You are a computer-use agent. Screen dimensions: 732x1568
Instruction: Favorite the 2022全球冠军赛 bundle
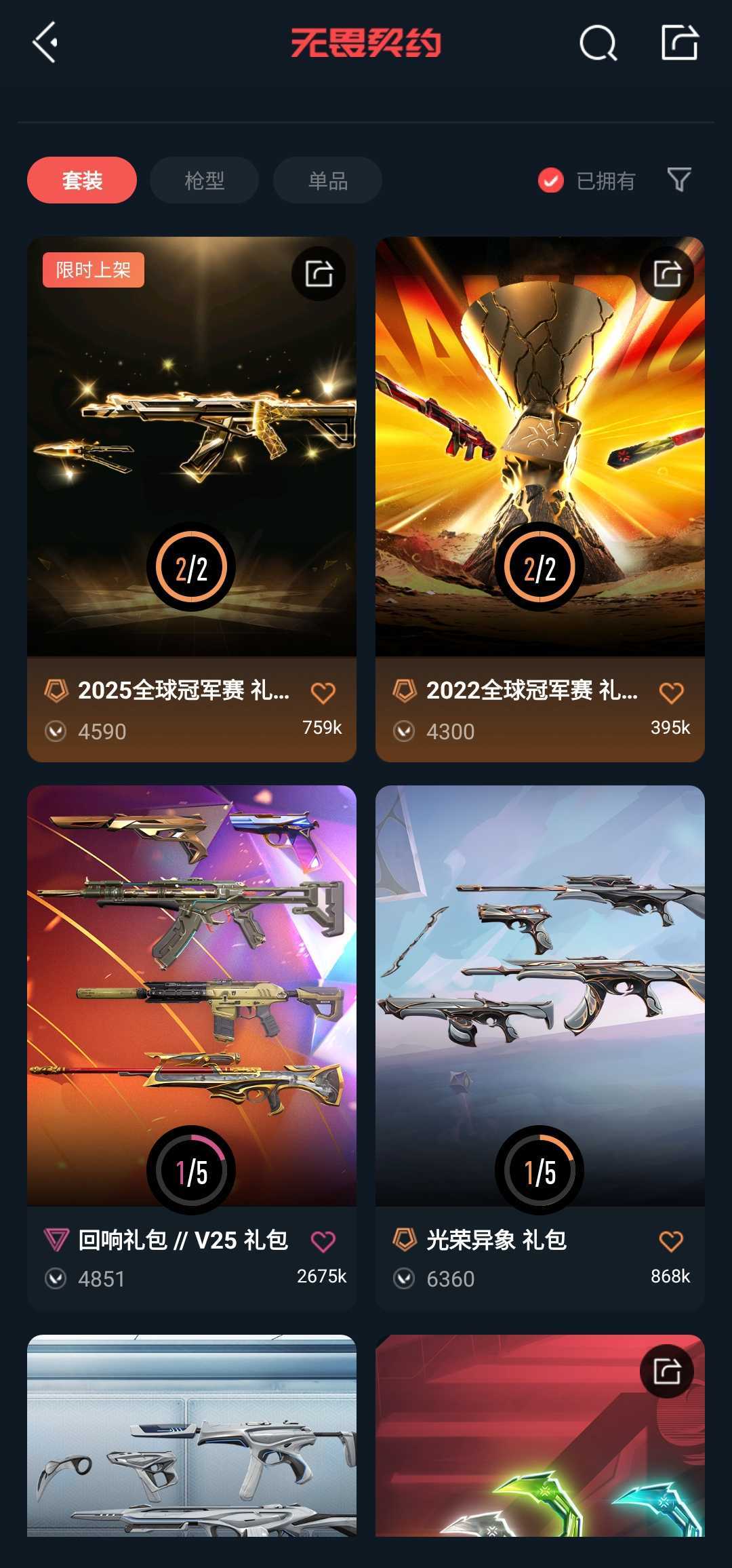tap(671, 692)
